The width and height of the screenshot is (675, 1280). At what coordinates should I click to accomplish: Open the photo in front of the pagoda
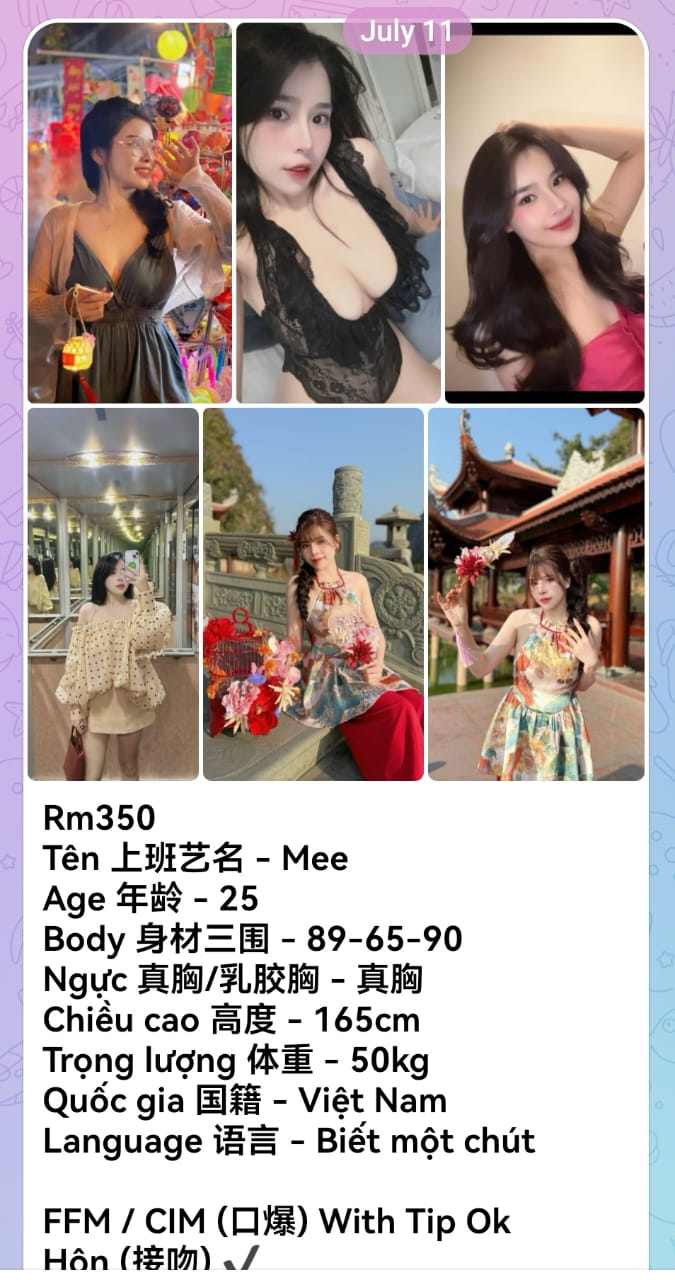(x=536, y=594)
